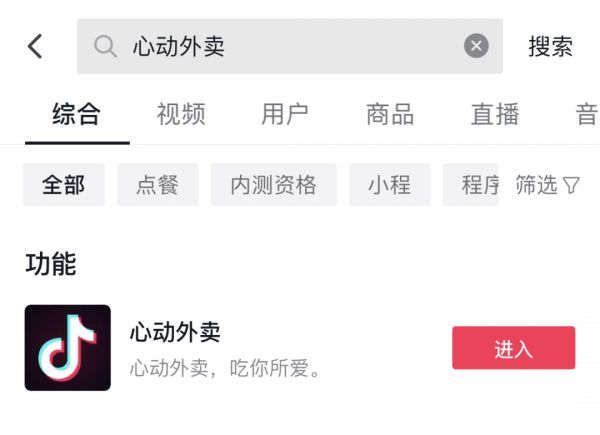Viewport: 600px width, 435px height.
Task: Filter results by 小程
Action: click(389, 185)
